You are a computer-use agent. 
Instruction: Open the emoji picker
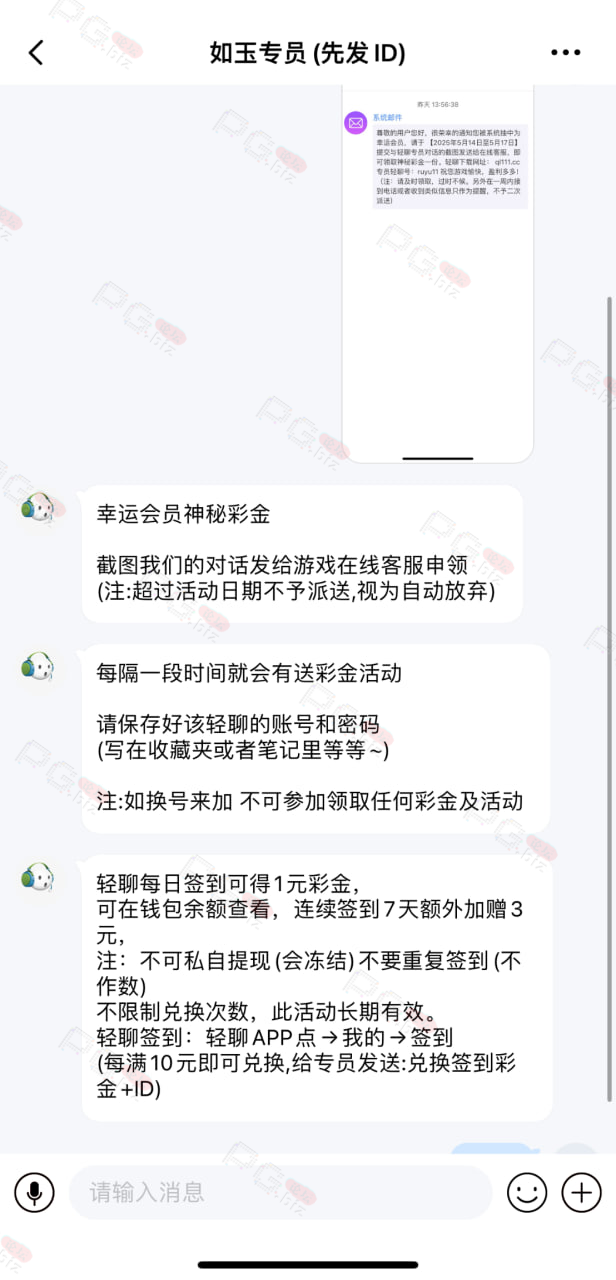527,1191
